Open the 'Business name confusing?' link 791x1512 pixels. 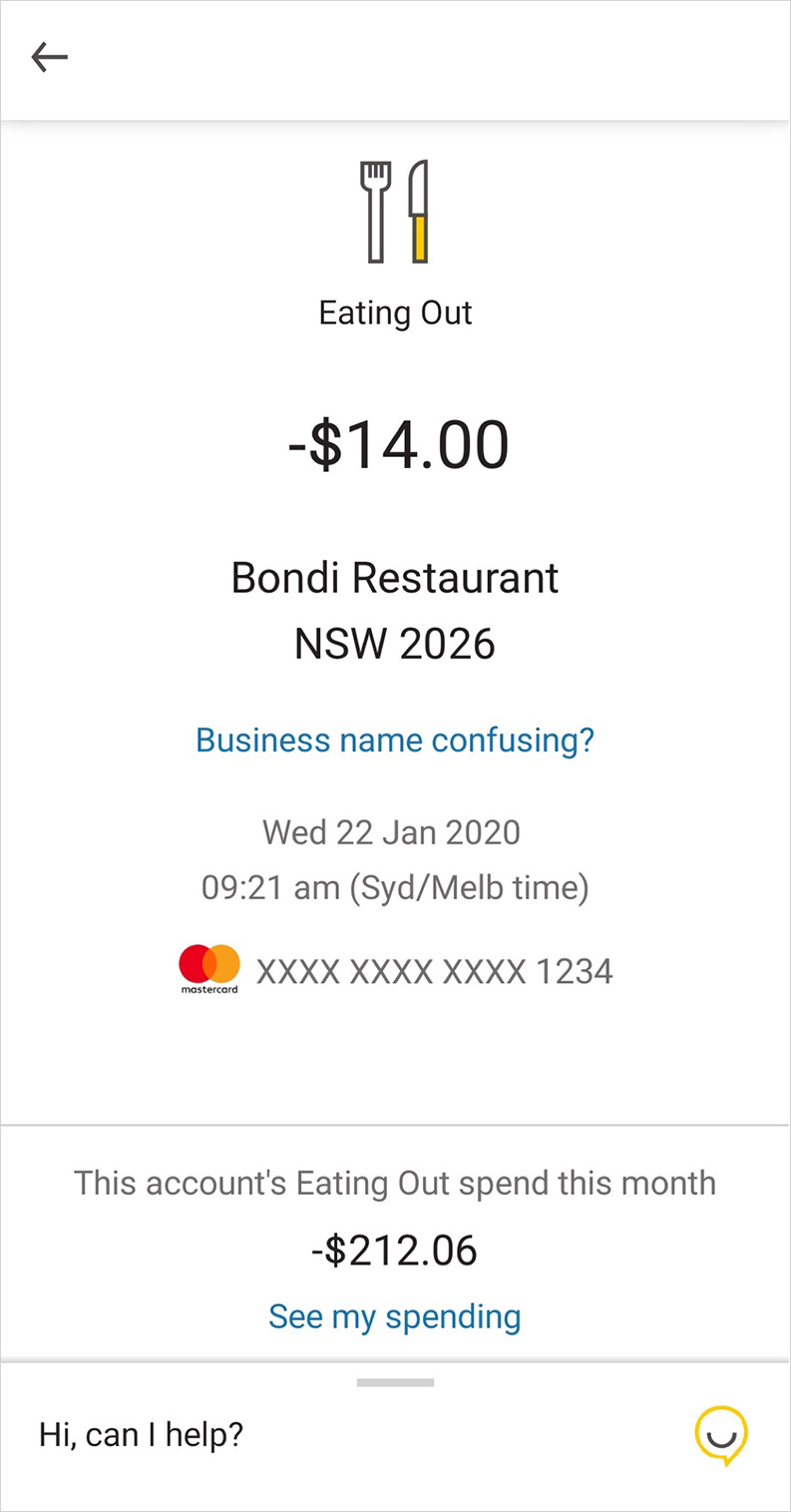click(395, 740)
